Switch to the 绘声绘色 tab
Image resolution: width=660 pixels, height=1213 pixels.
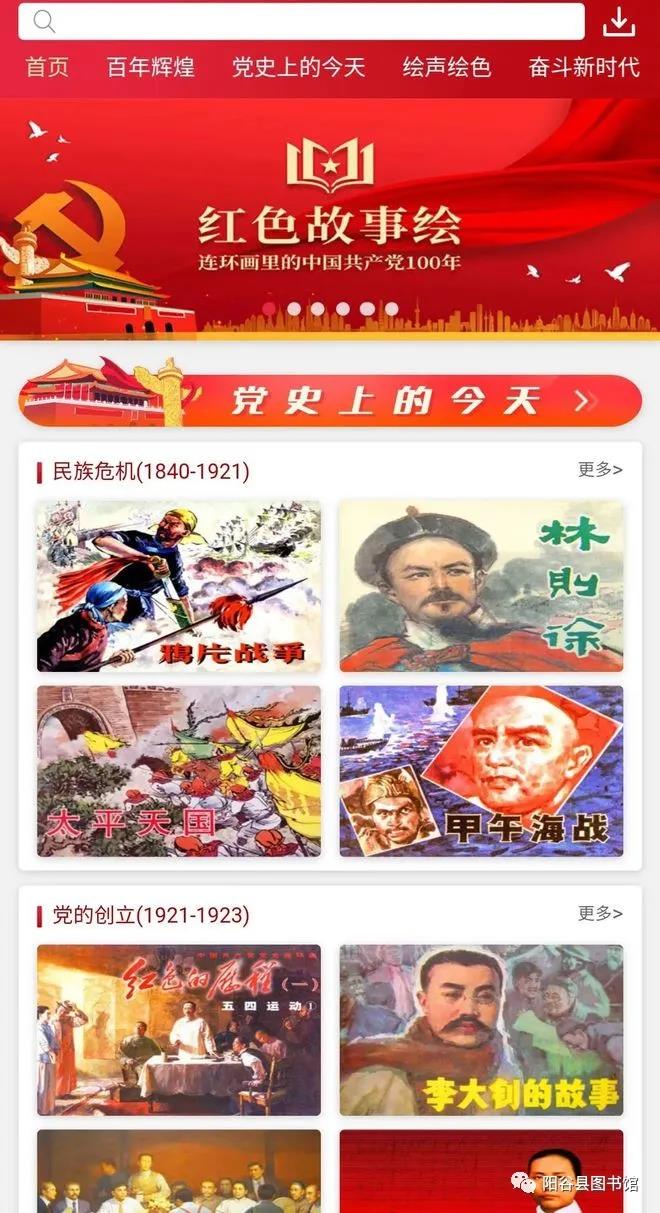(446, 68)
